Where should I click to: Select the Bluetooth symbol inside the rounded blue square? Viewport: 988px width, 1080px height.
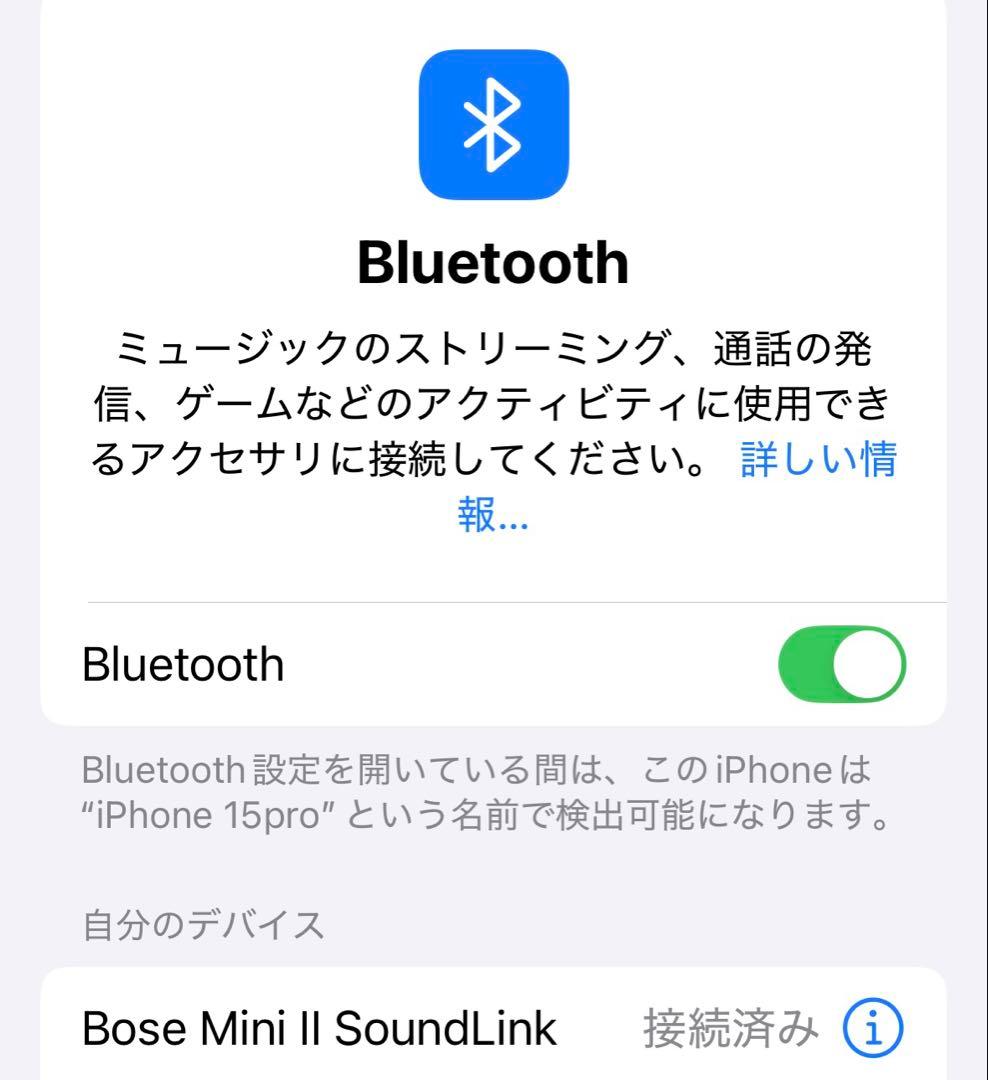(x=494, y=122)
